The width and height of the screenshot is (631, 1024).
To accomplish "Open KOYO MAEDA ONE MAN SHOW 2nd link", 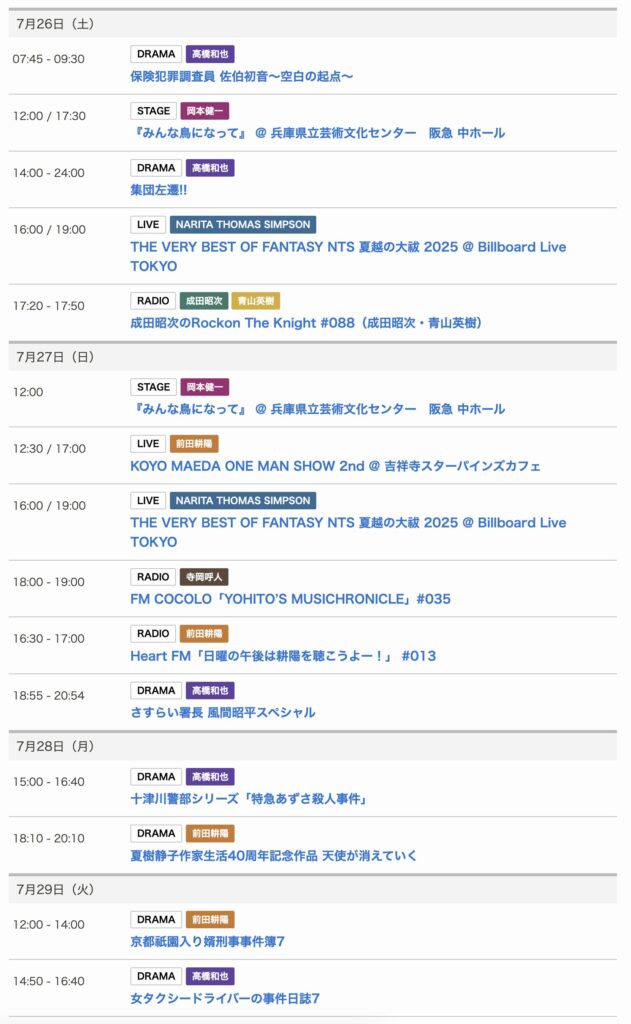I will (335, 465).
